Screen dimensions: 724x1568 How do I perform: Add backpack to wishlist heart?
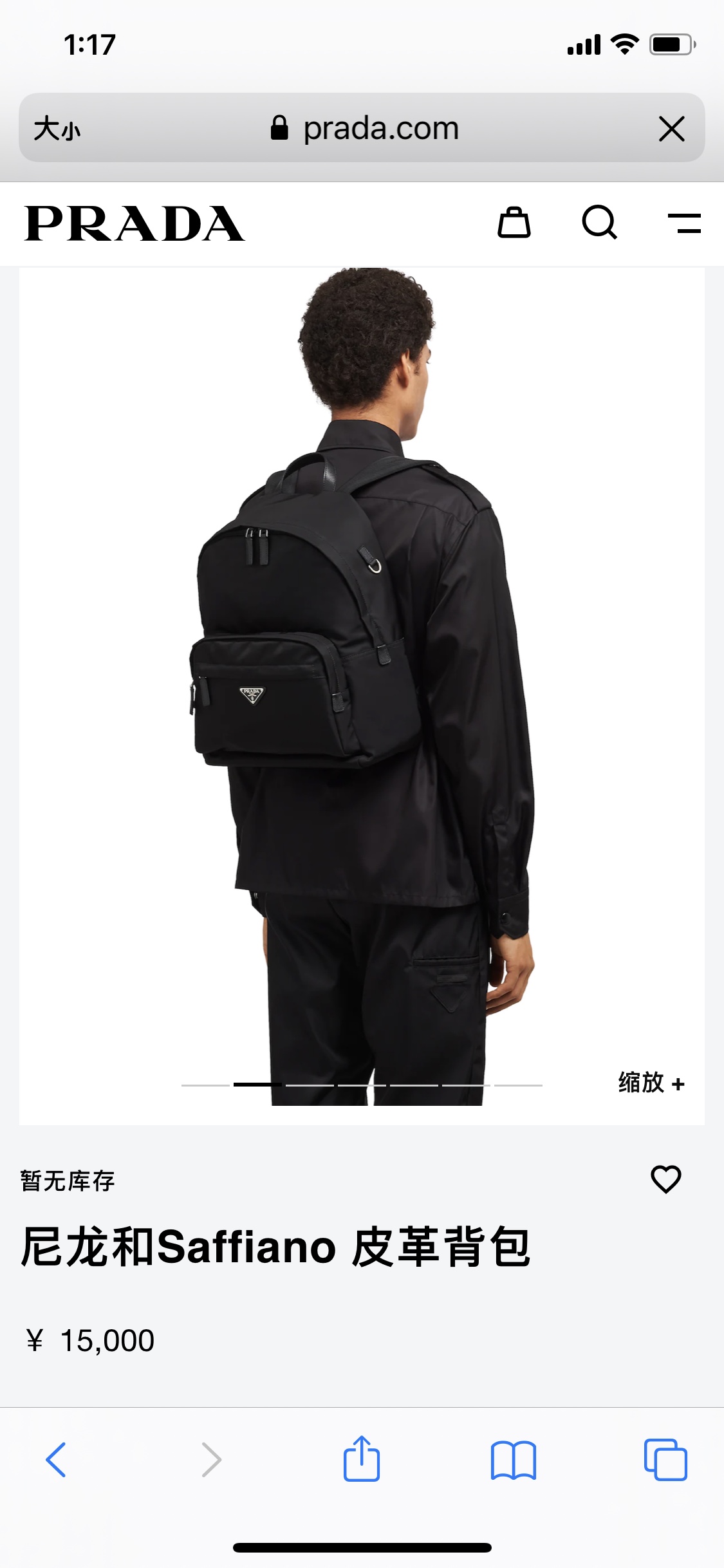click(x=665, y=1179)
